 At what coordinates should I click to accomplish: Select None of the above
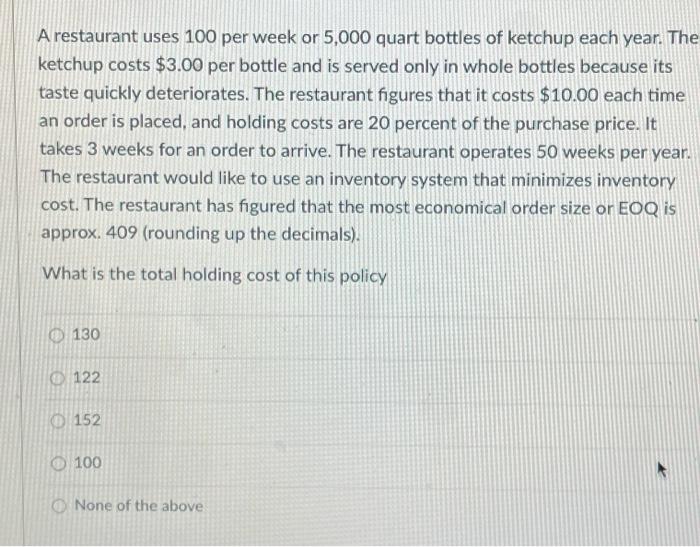(61, 506)
